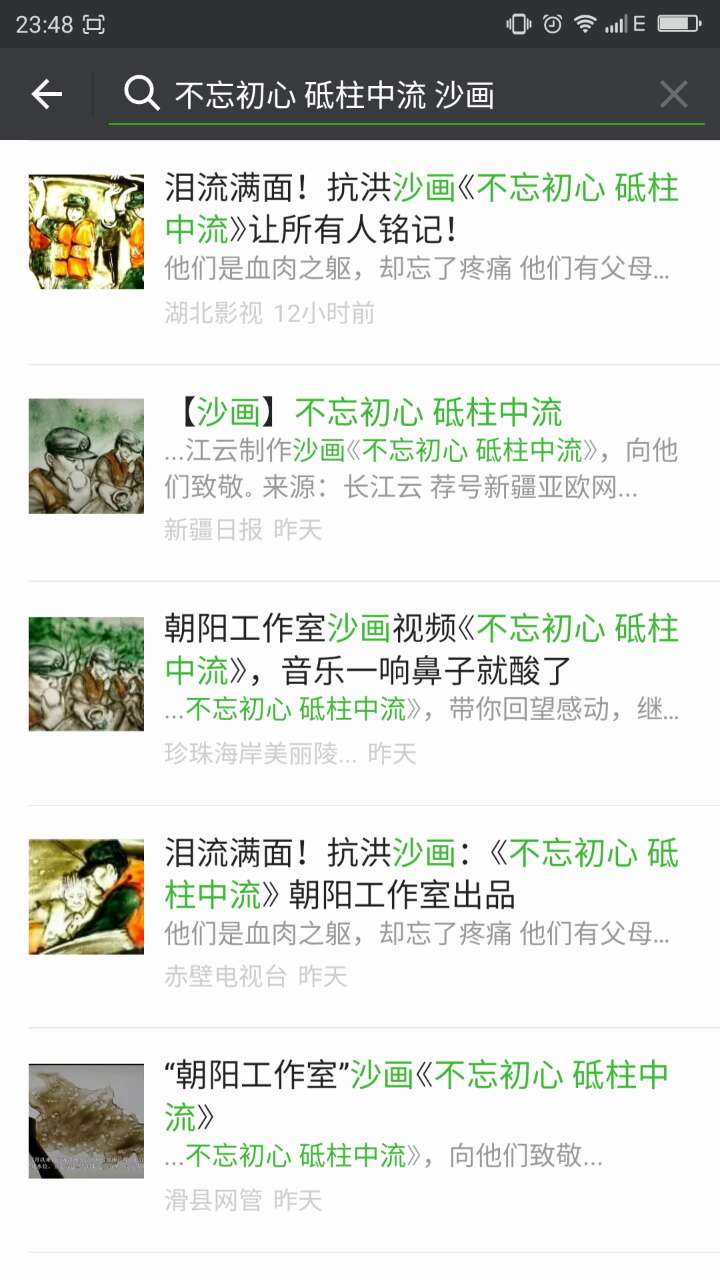Clear the search text with the X
Screen dimensions: 720x1280
(673, 95)
